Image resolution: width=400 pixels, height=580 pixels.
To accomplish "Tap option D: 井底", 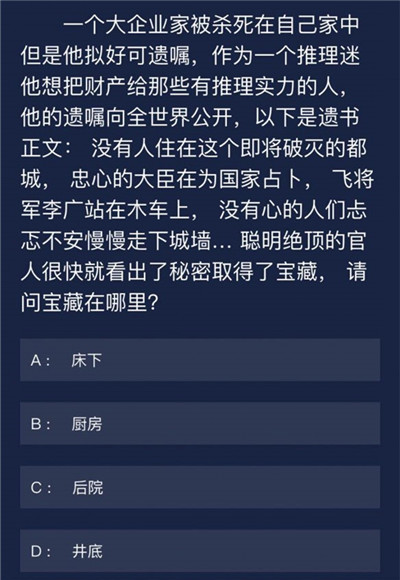I will [x=200, y=551].
